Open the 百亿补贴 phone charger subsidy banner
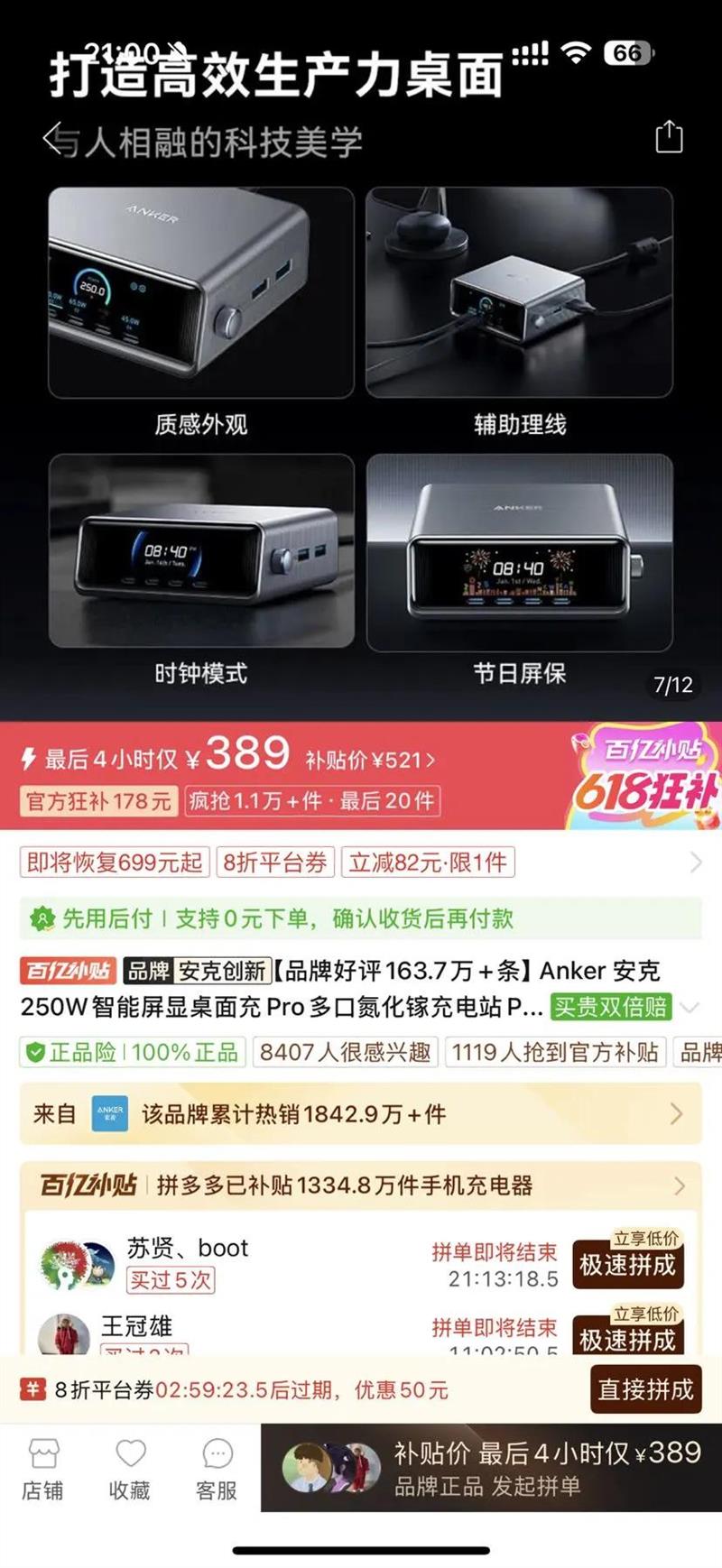 click(361, 1185)
